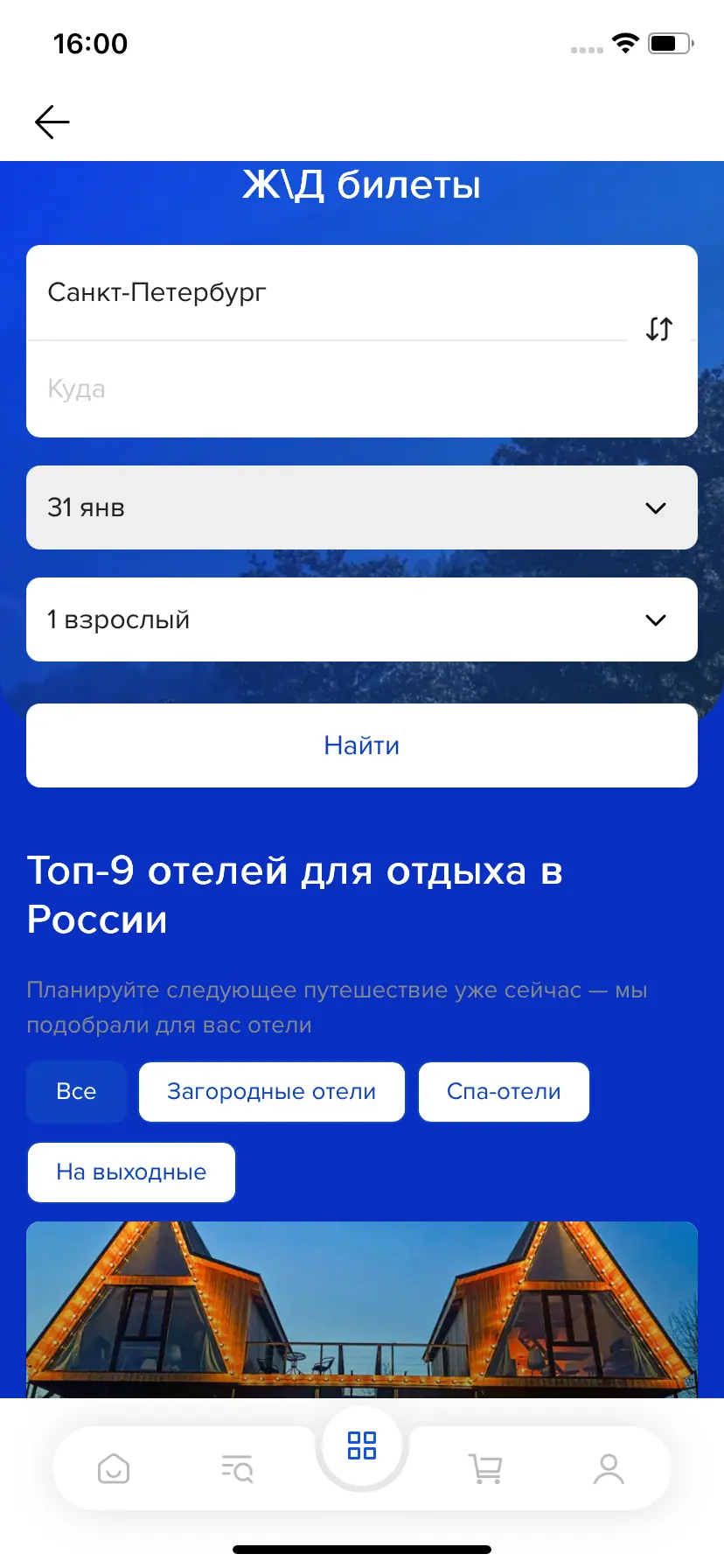The width and height of the screenshot is (724, 1568).
Task: Expand the 1 взрослый passenger selector
Action: pyautogui.click(x=362, y=619)
